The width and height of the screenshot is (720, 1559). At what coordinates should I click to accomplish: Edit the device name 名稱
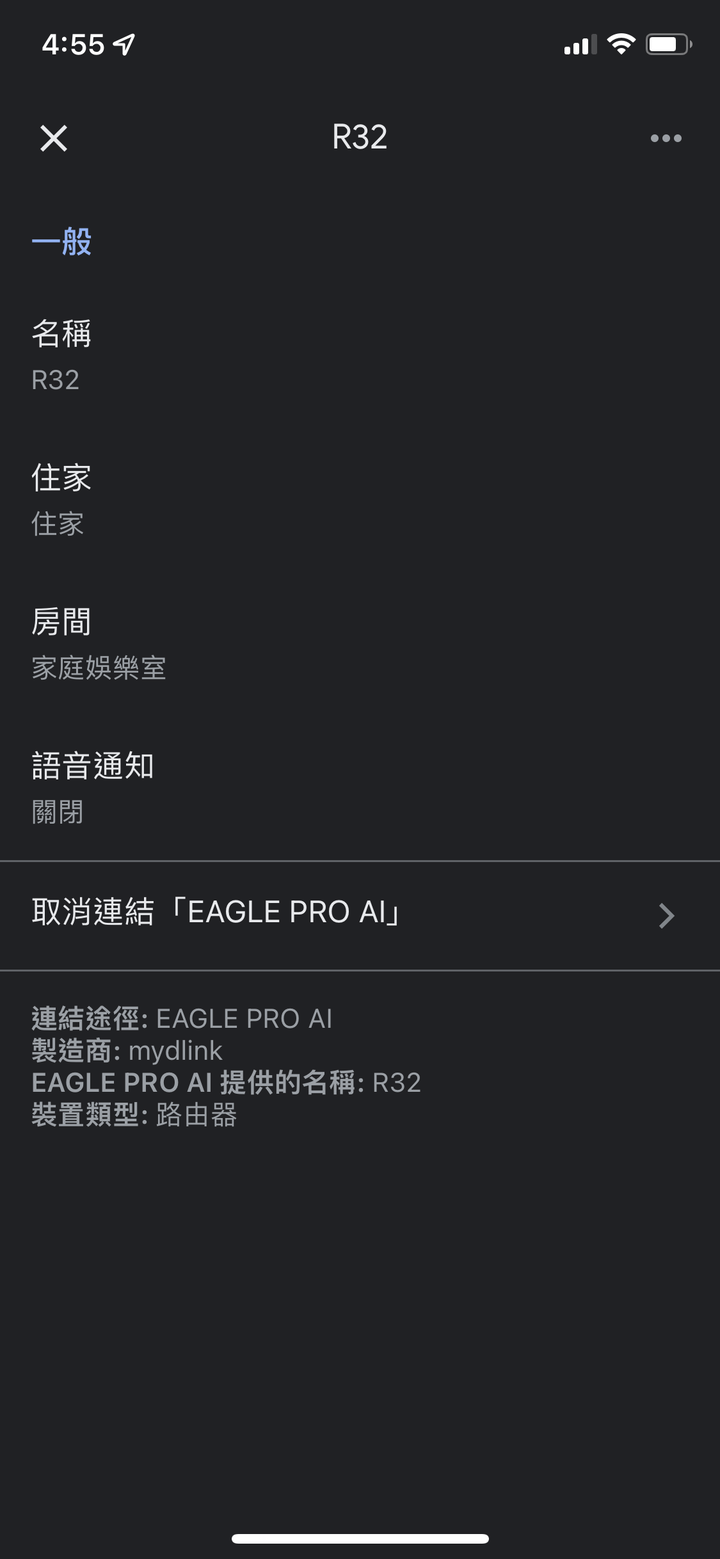(360, 355)
